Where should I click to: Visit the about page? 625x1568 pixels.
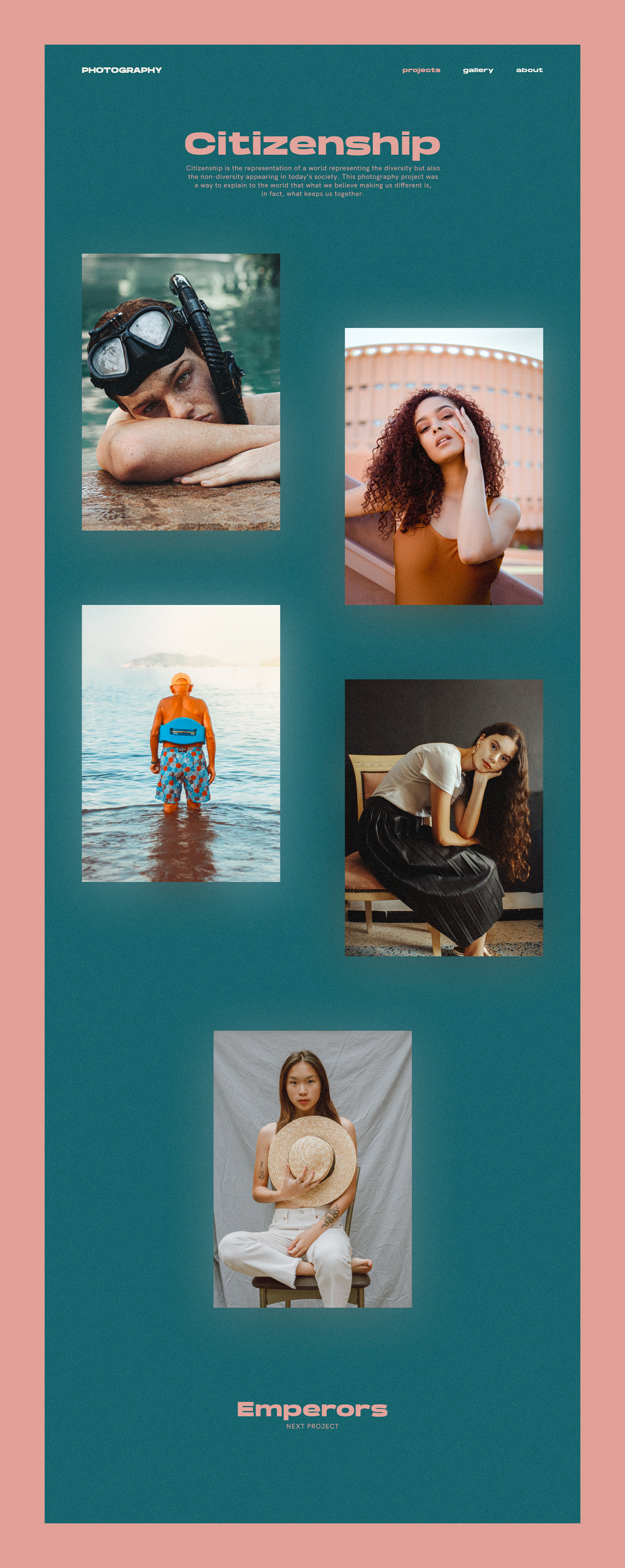click(x=529, y=70)
